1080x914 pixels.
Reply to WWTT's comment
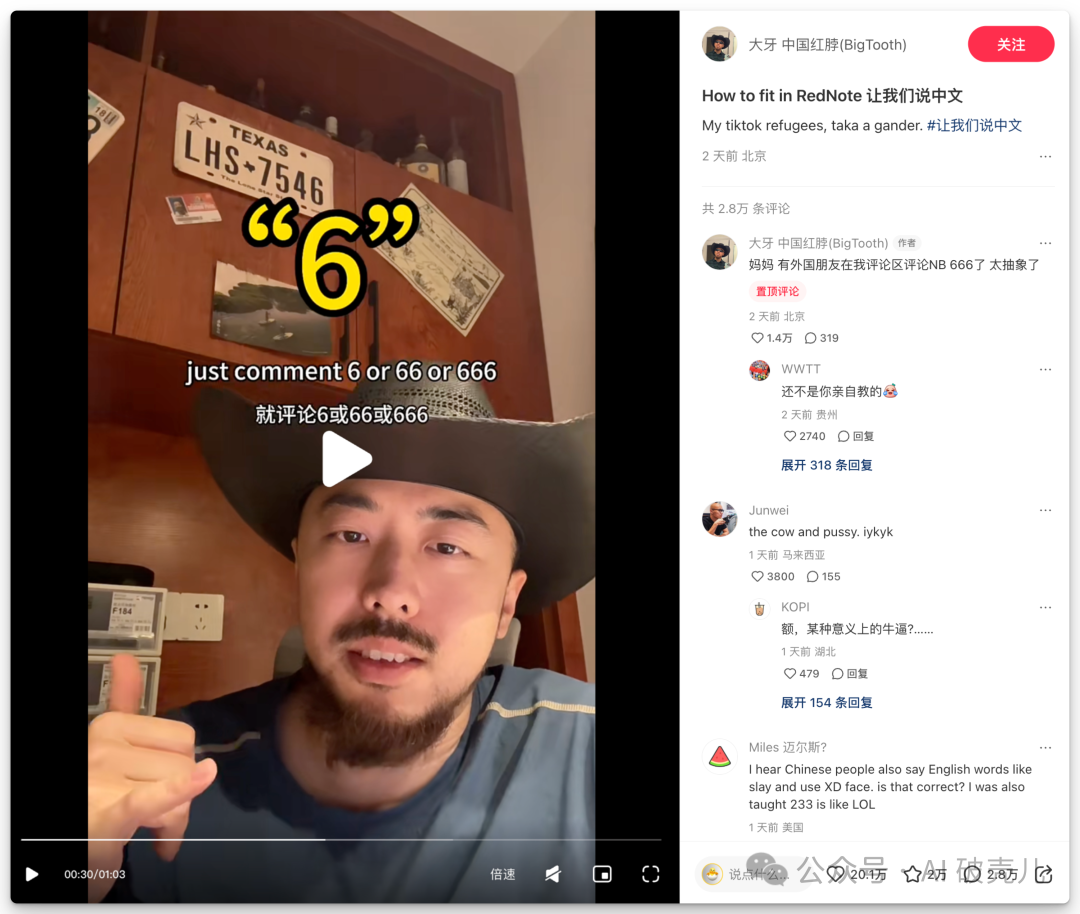[856, 436]
